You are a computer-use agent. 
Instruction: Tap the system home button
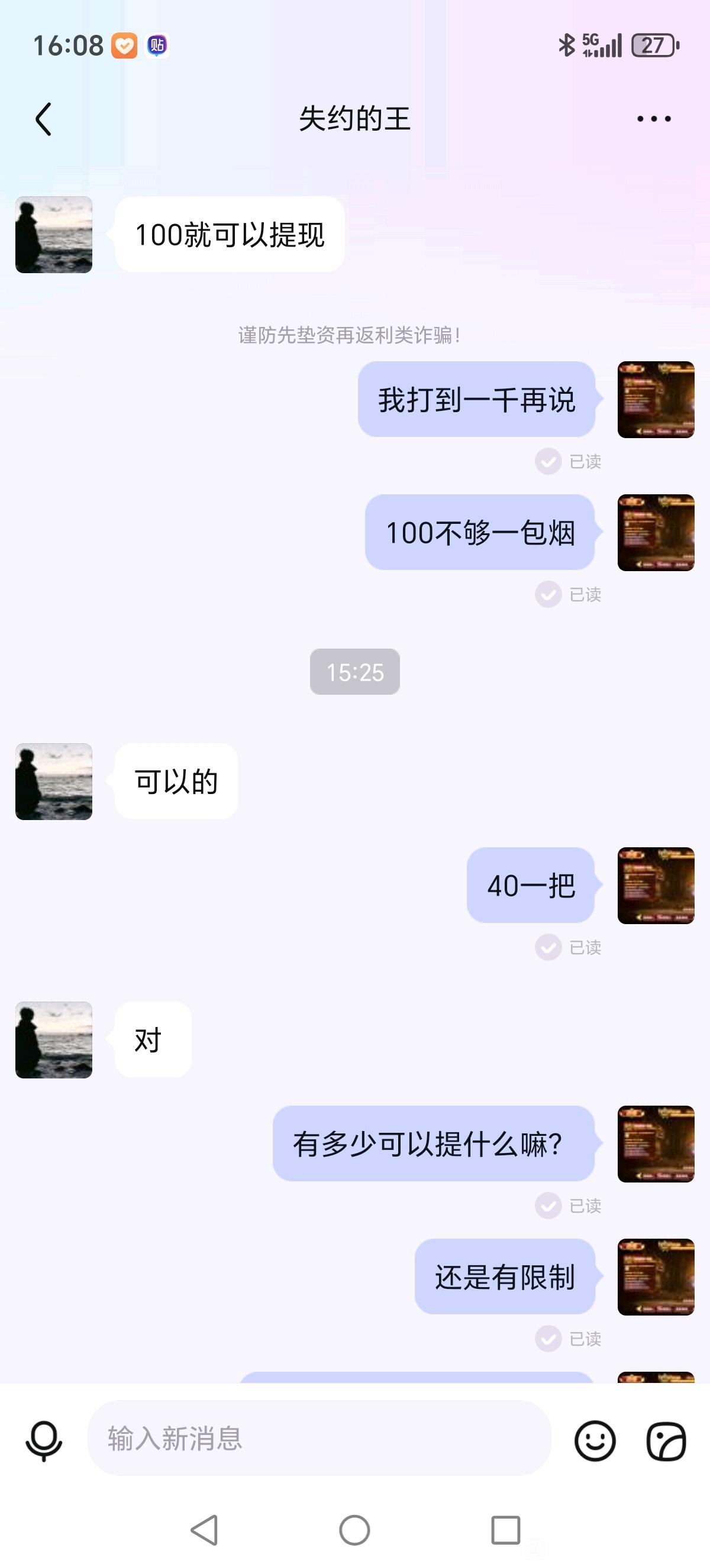pyautogui.click(x=355, y=1530)
